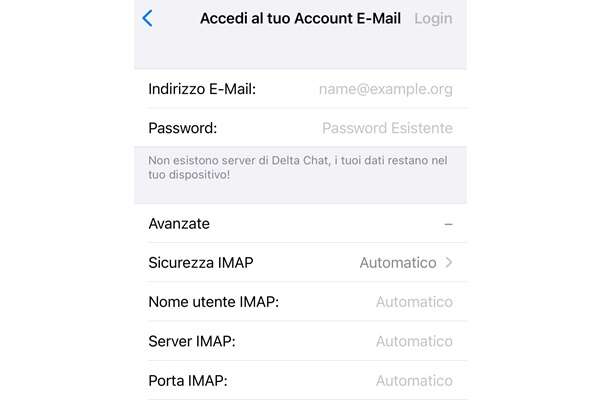
Task: Tap the Login button
Action: point(432,18)
